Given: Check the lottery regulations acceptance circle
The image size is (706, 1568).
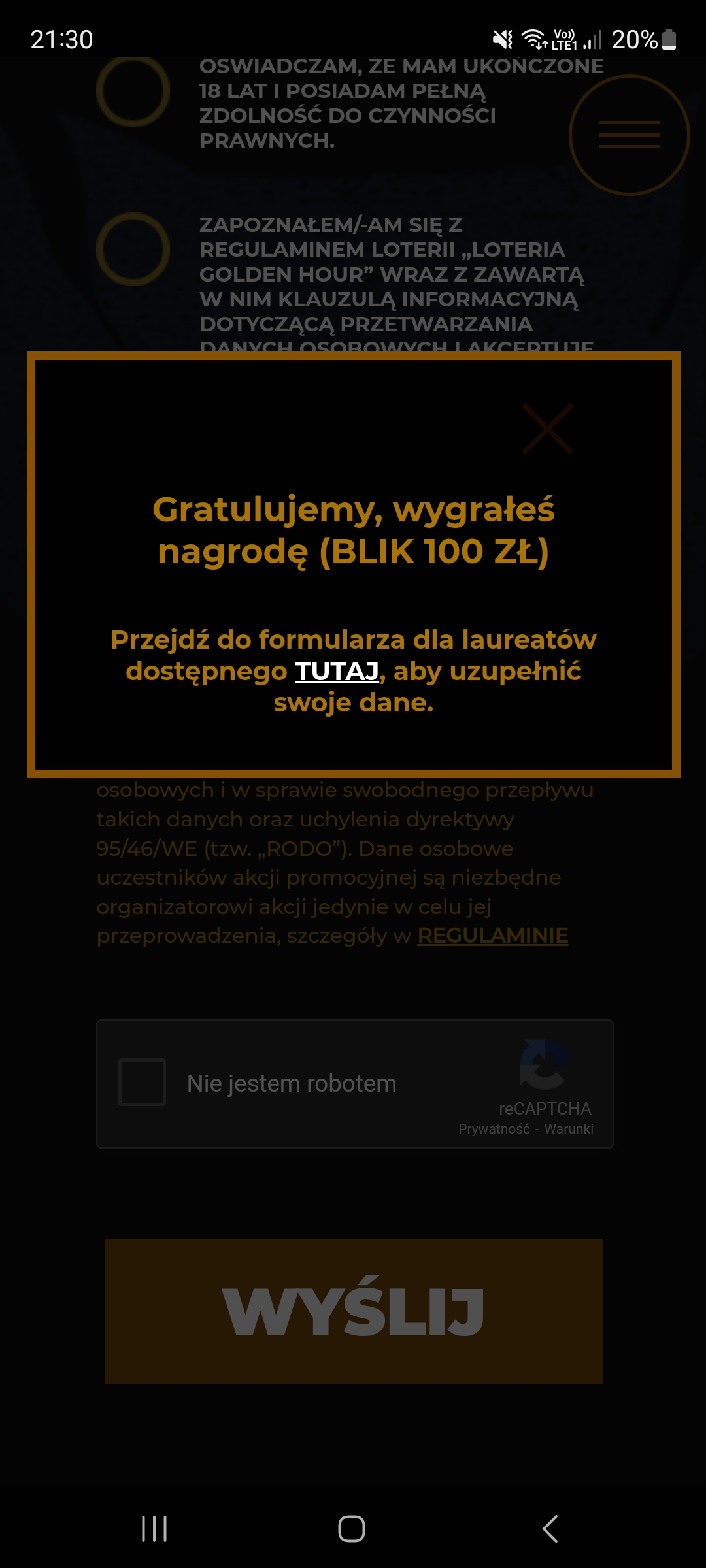Looking at the screenshot, I should coord(133,249).
